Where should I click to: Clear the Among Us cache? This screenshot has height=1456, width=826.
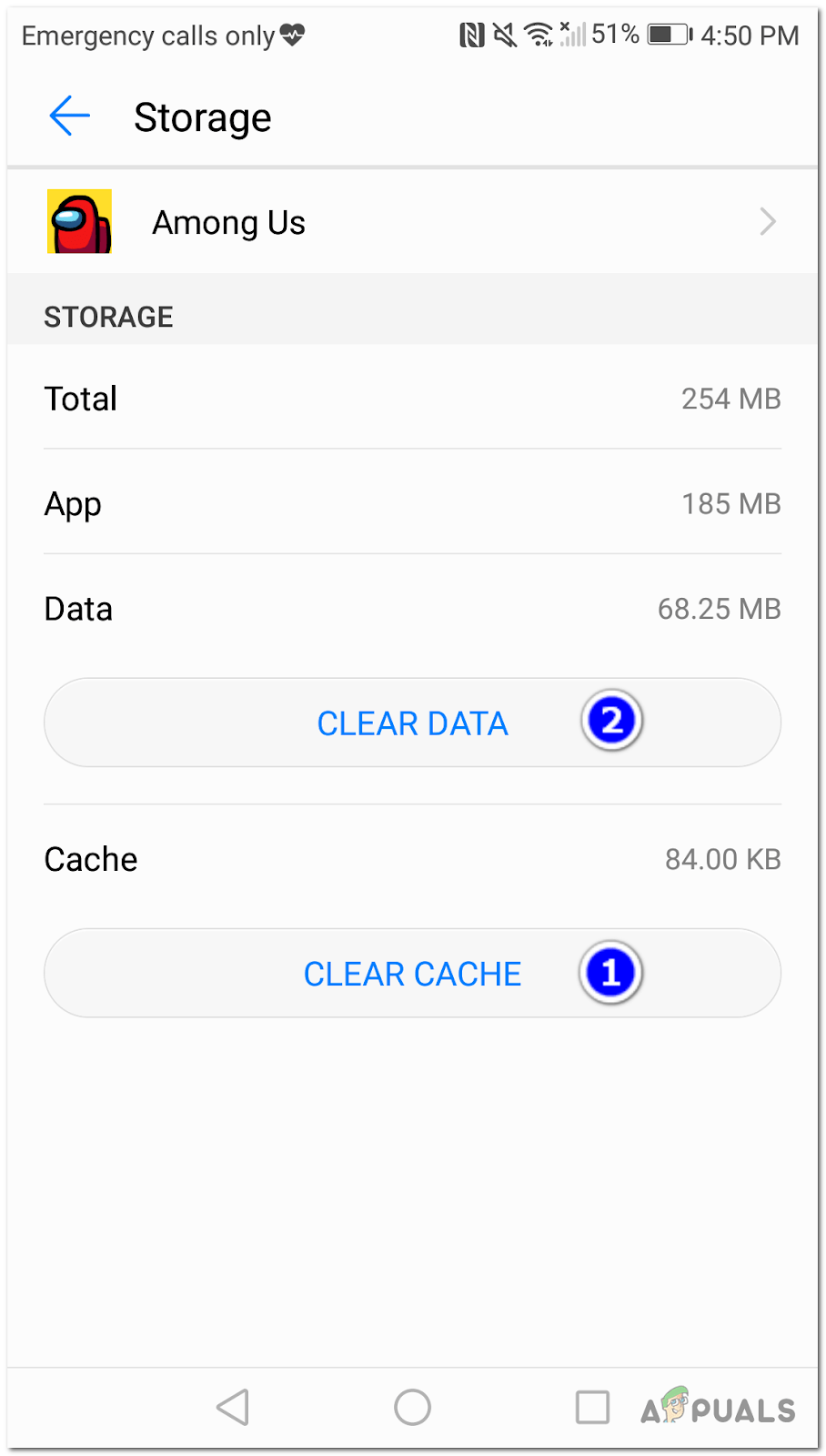(412, 974)
